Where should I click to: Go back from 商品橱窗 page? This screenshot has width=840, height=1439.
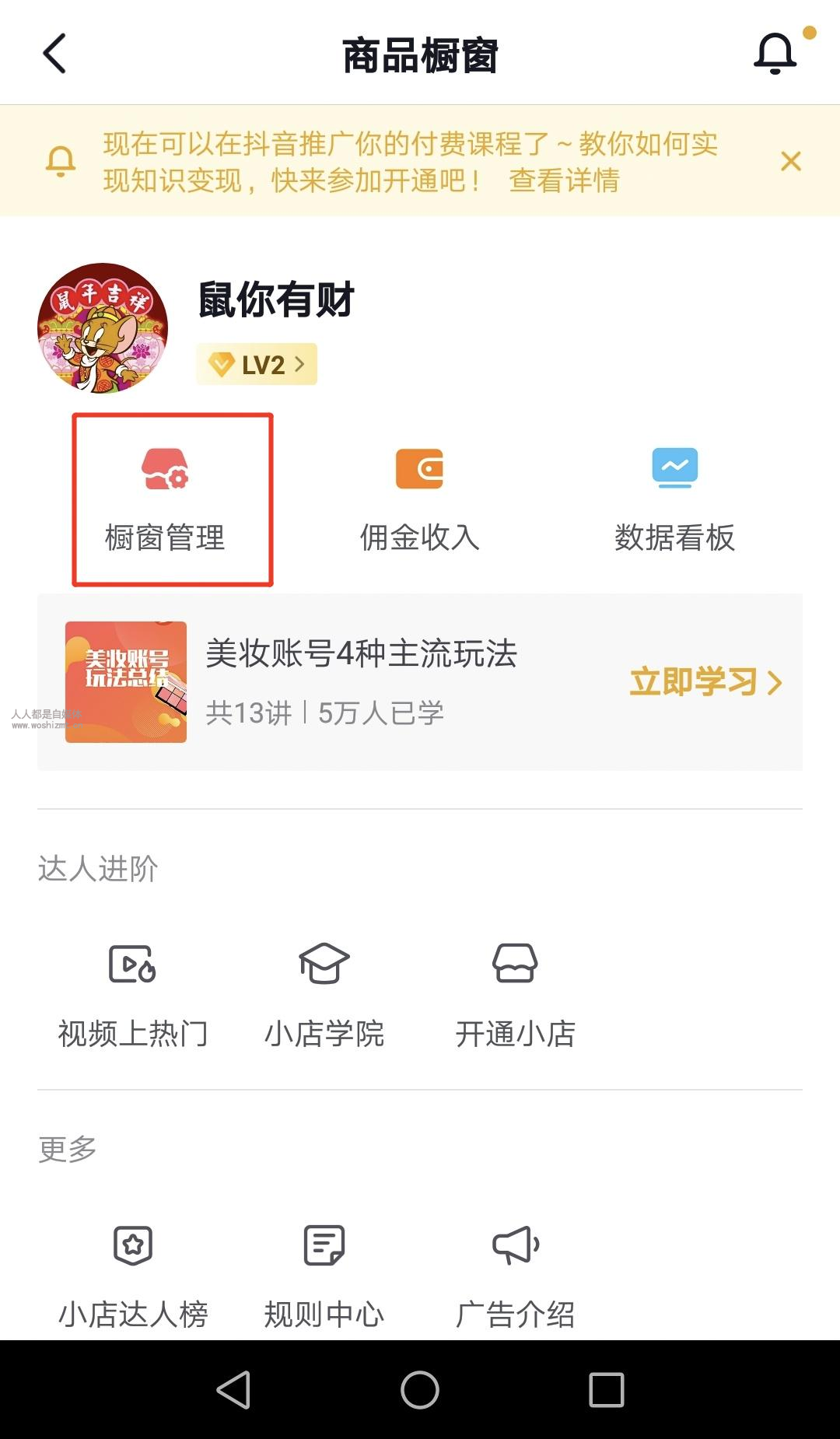click(54, 54)
